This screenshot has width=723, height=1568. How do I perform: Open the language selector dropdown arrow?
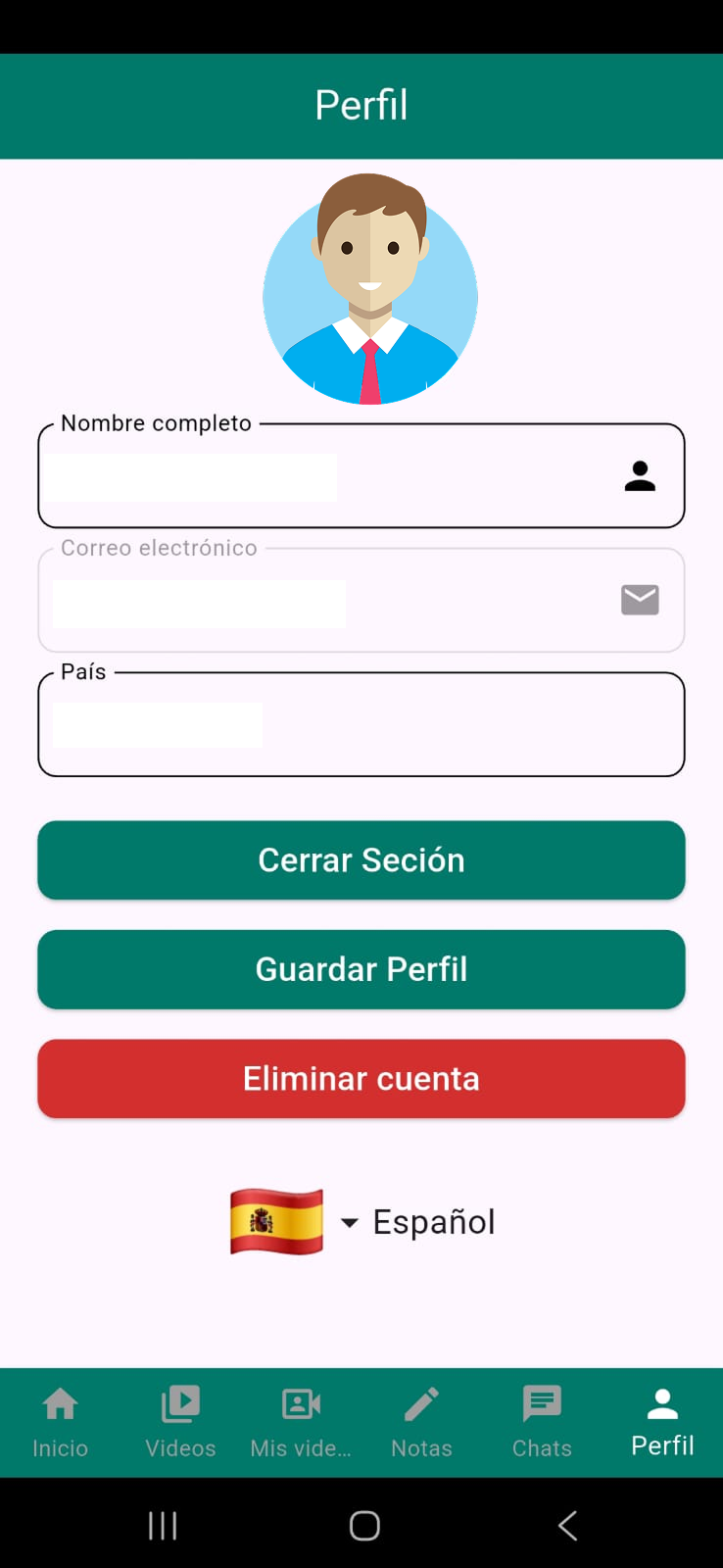pos(350,1222)
